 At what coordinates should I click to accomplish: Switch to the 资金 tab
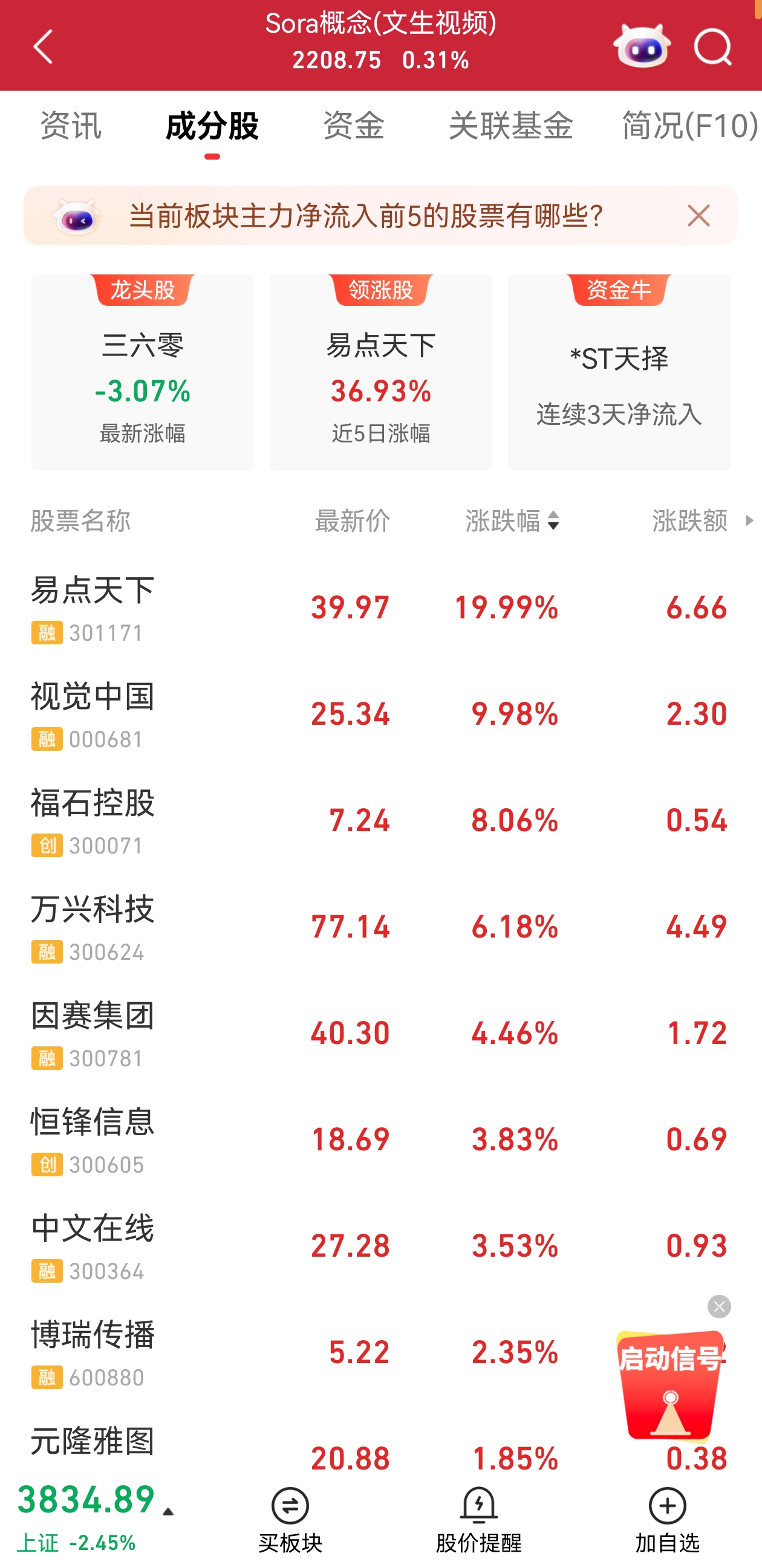click(353, 126)
